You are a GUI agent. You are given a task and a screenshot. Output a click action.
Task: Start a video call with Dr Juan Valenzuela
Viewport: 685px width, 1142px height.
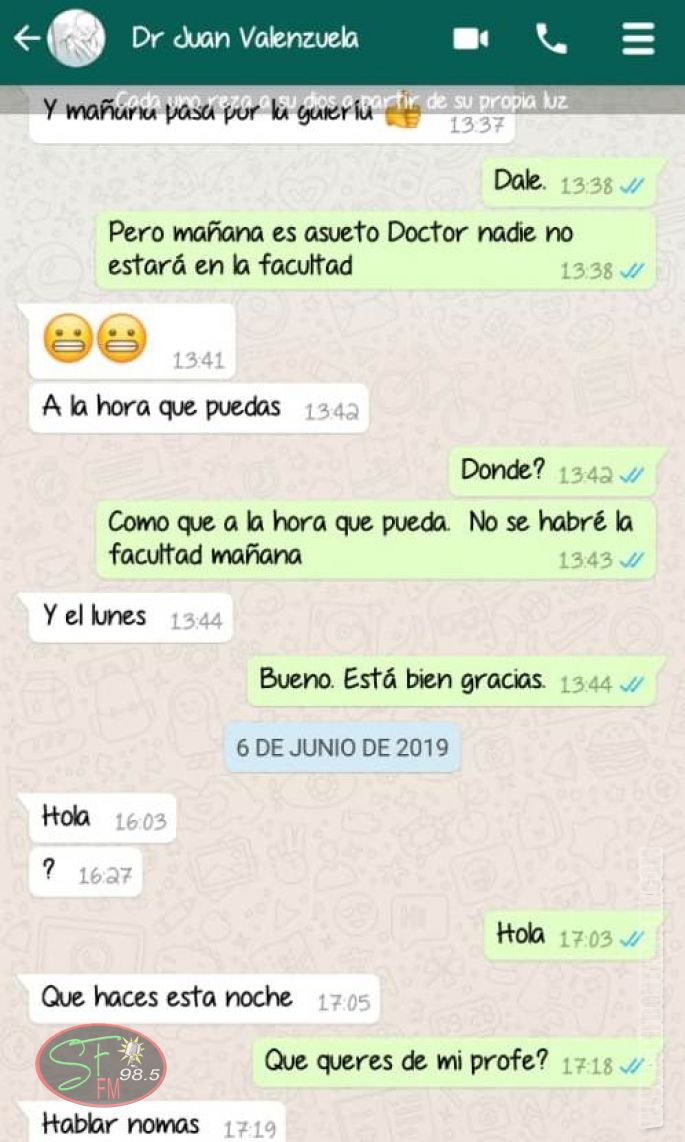(470, 39)
